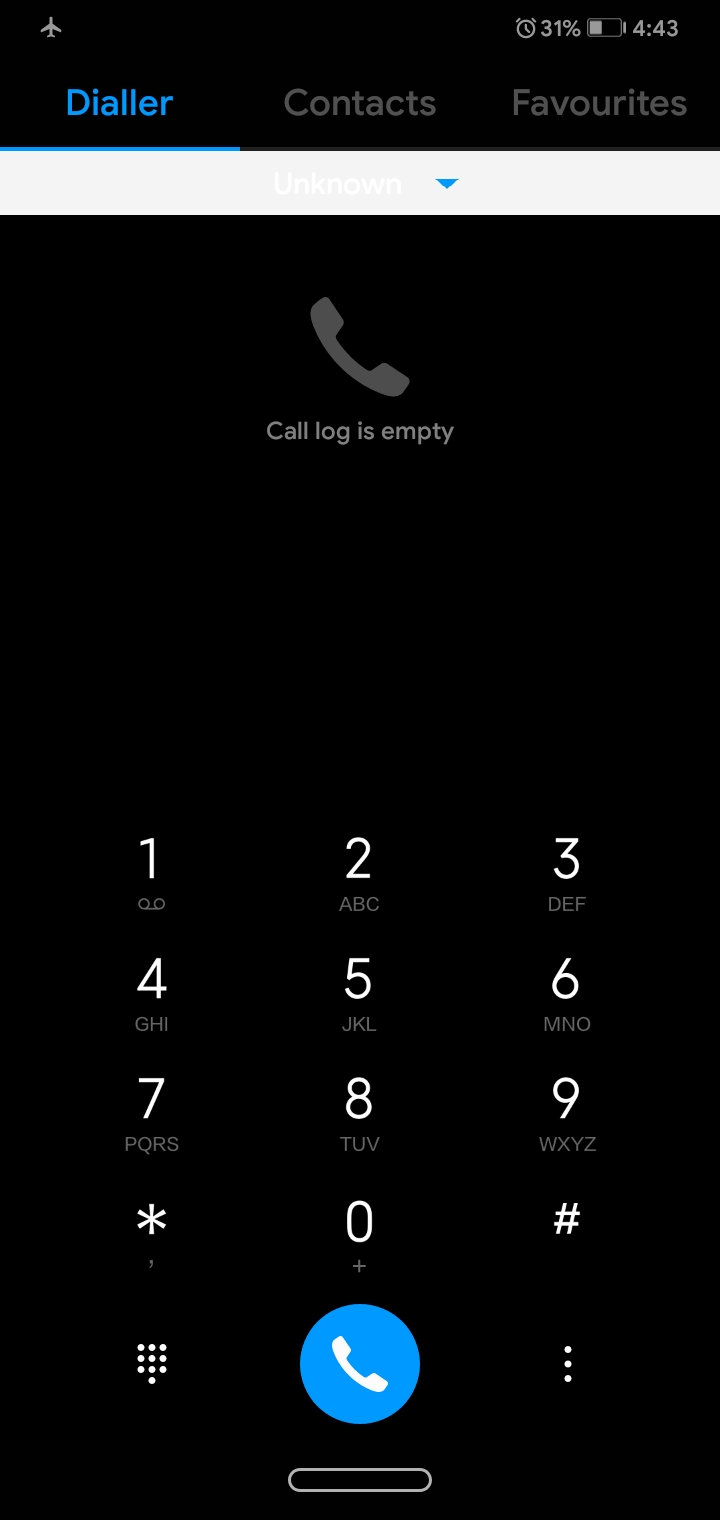Tap the asterisk key

point(151,1232)
